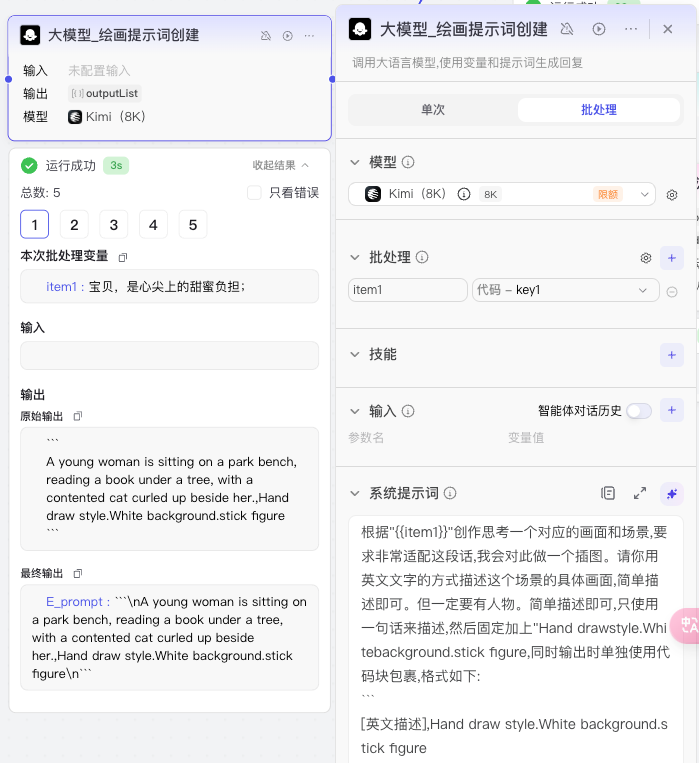This screenshot has width=699, height=763.
Task: Collapse results with 收起结果
Action: click(x=280, y=165)
